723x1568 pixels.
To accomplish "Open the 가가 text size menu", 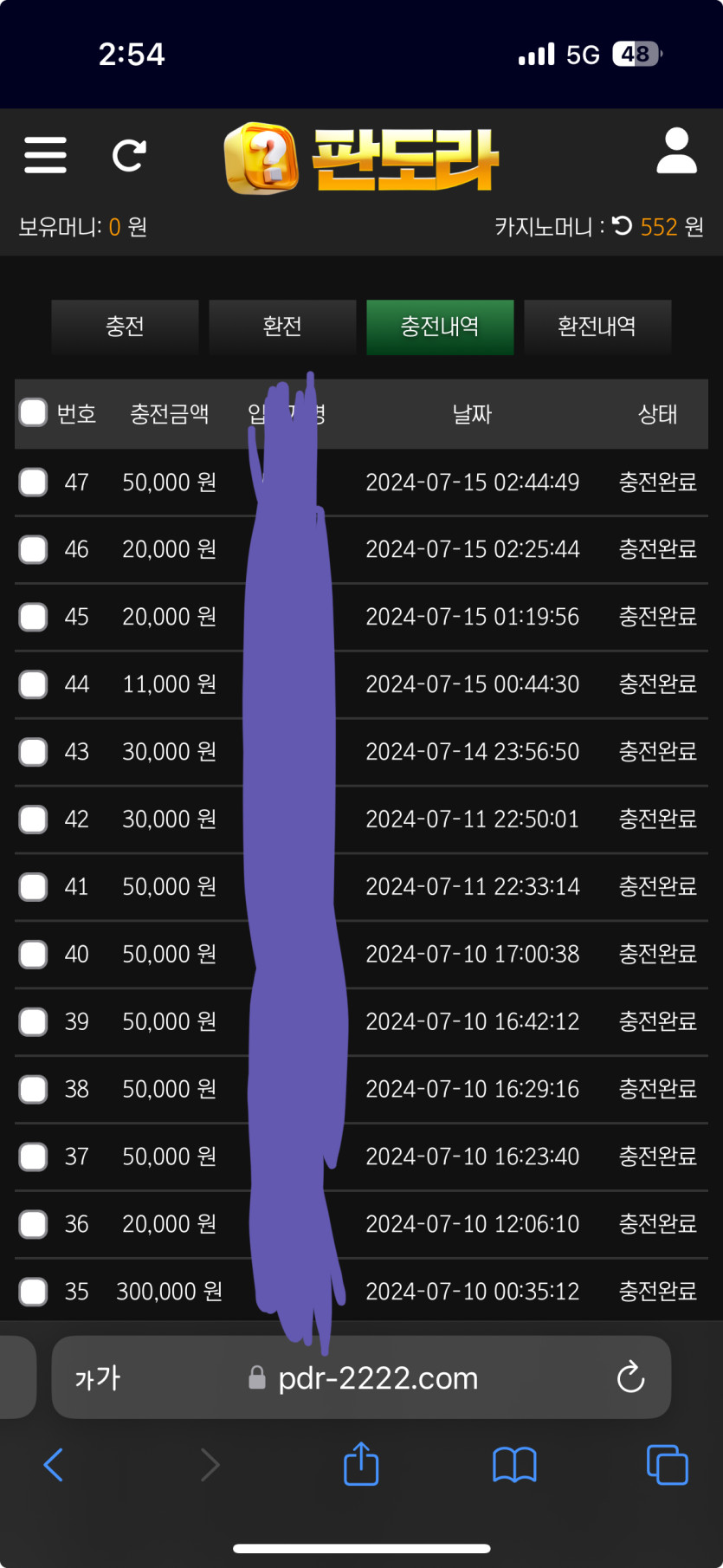I will [97, 1377].
